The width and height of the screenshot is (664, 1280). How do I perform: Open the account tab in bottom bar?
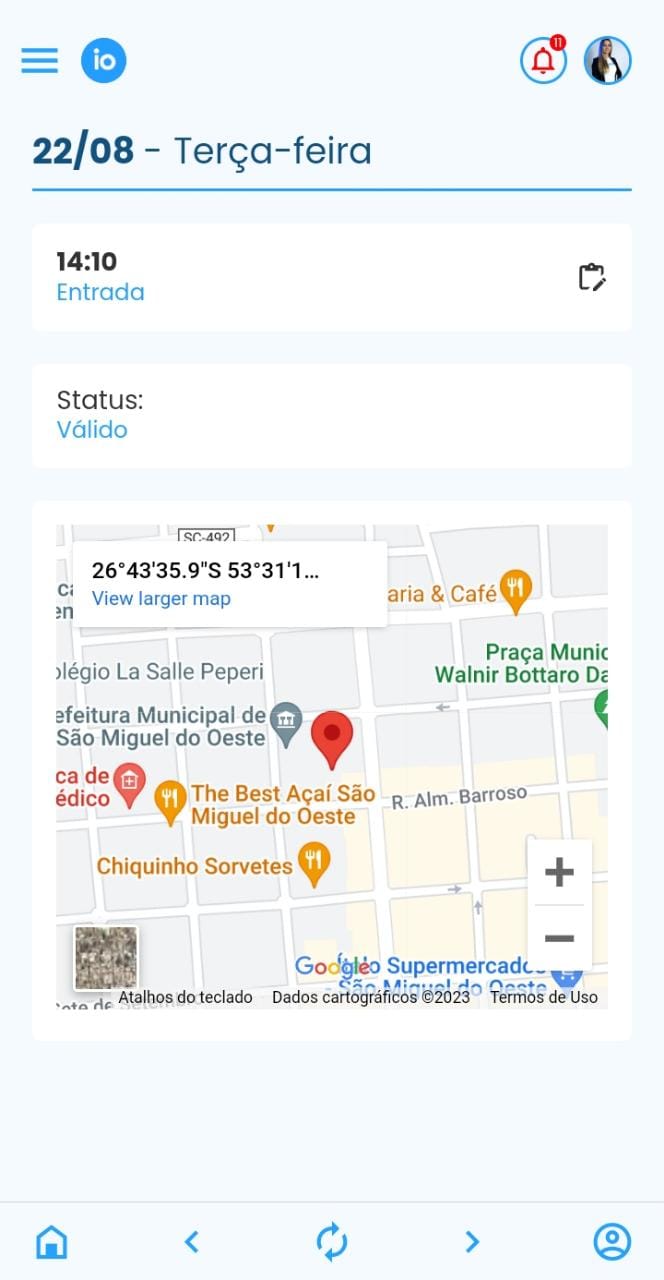612,1242
